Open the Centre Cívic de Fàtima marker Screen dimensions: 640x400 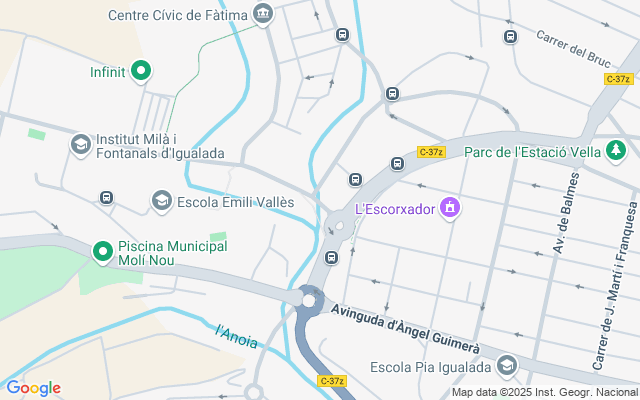point(263,15)
